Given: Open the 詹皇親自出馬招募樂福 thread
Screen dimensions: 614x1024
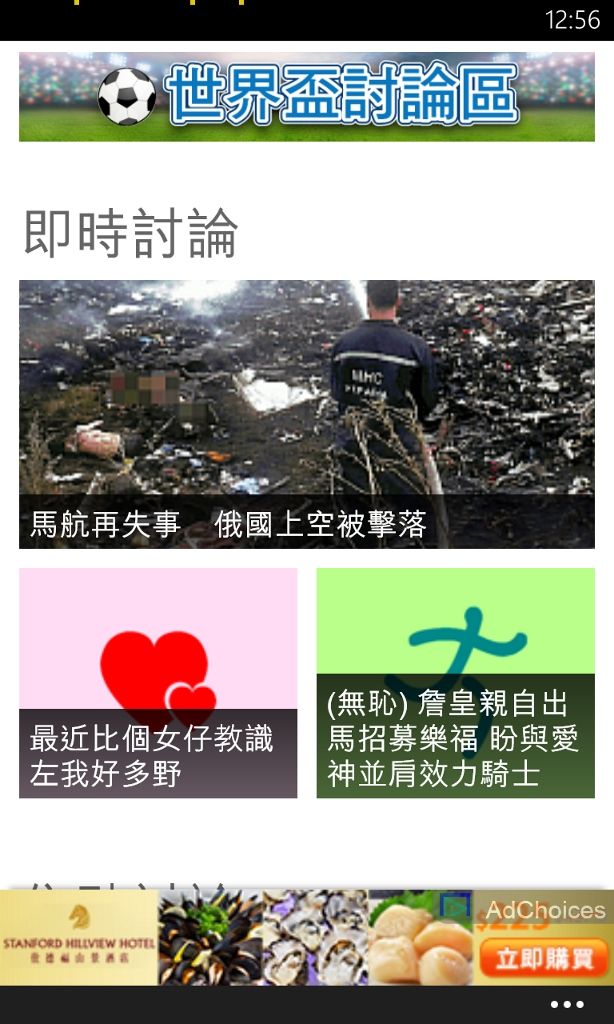Looking at the screenshot, I should pyautogui.click(x=455, y=683).
